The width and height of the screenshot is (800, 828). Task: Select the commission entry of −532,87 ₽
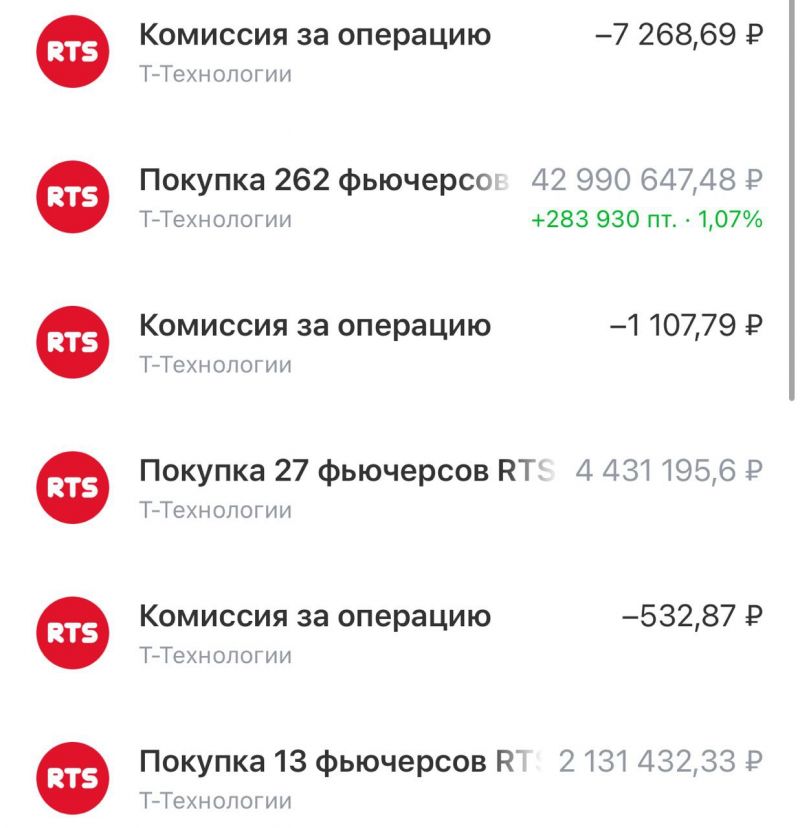(x=400, y=634)
